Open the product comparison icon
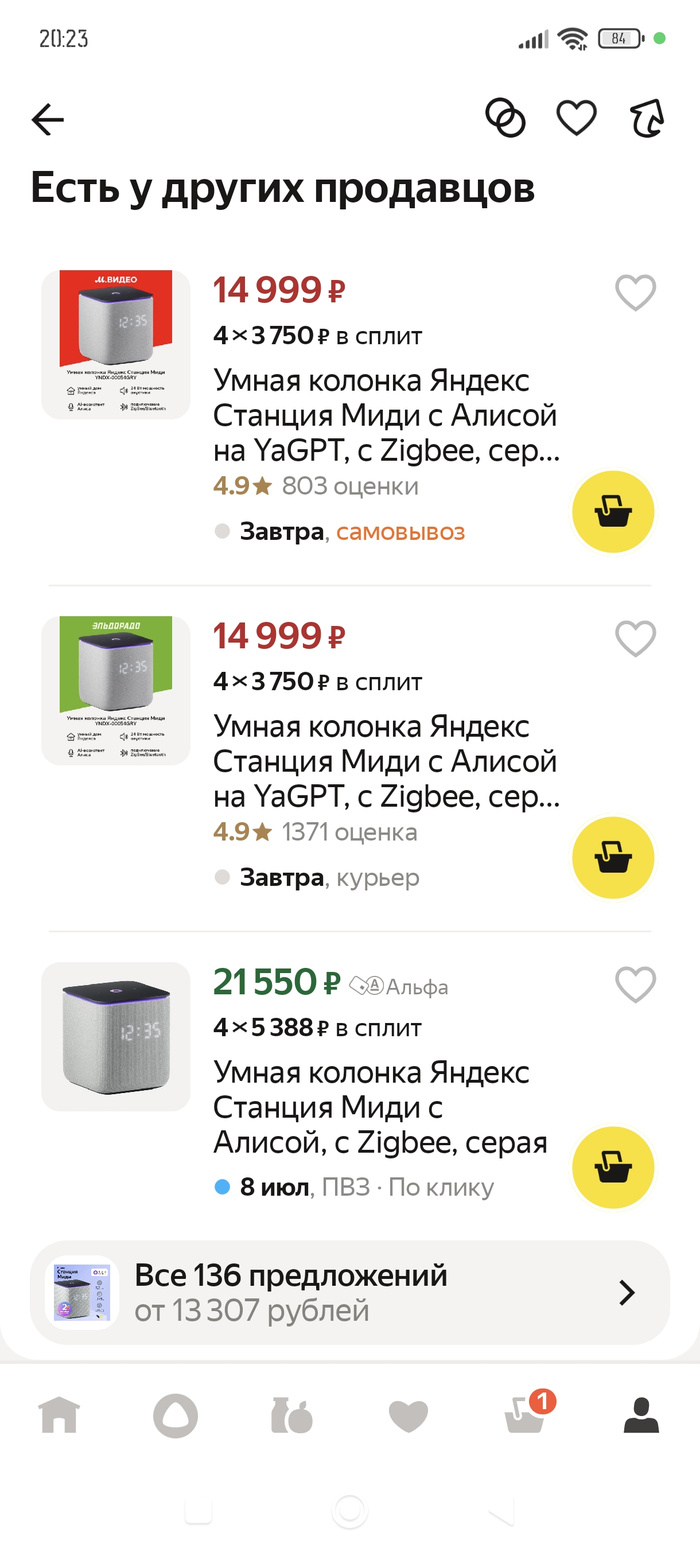Screen dimensions: 700x1556 pos(505,119)
